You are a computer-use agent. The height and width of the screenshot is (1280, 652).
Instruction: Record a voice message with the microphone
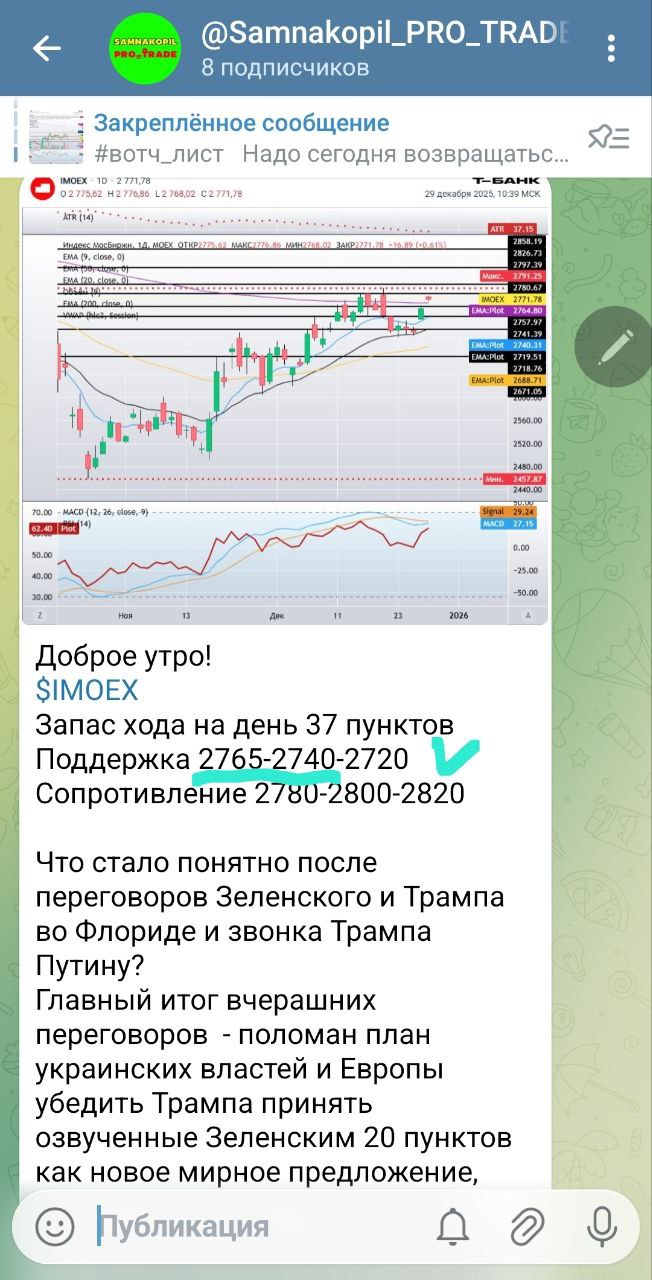click(x=602, y=1226)
